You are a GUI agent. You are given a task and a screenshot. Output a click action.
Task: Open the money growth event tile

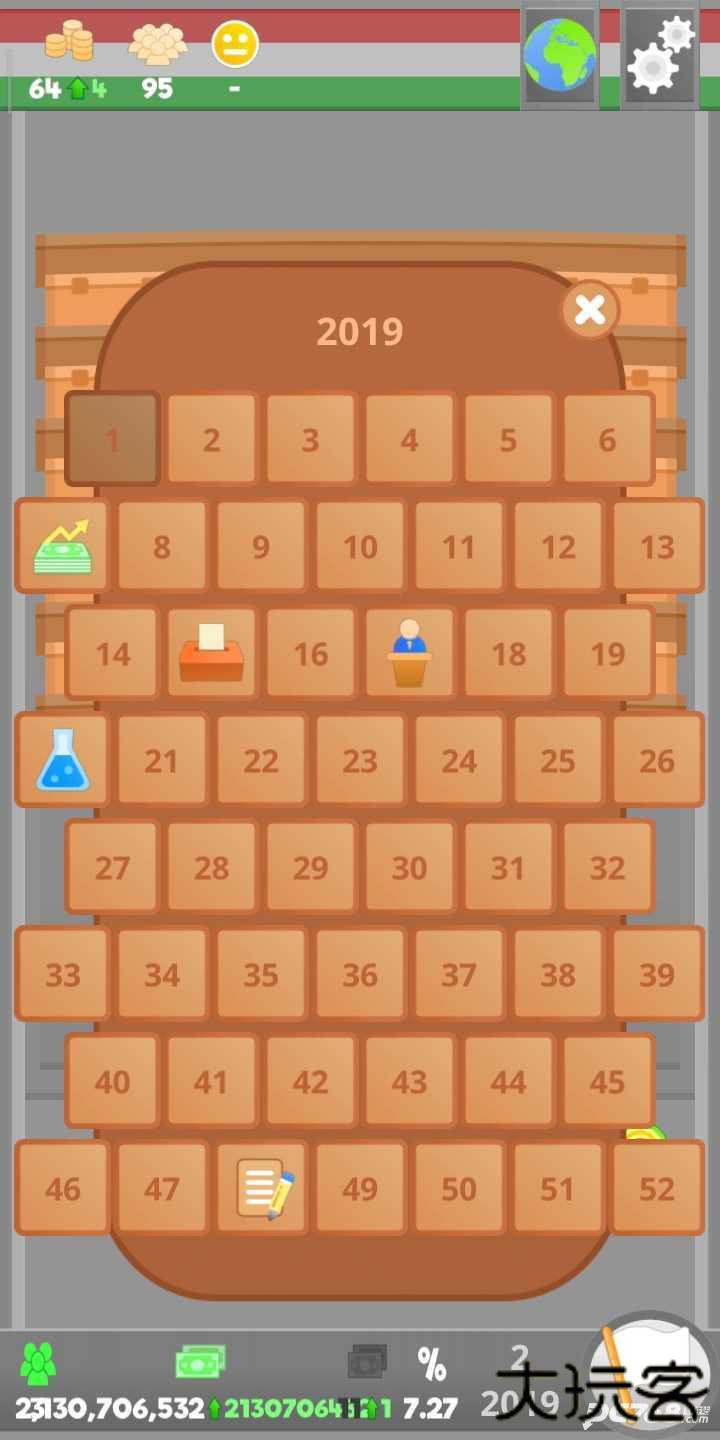[62, 546]
